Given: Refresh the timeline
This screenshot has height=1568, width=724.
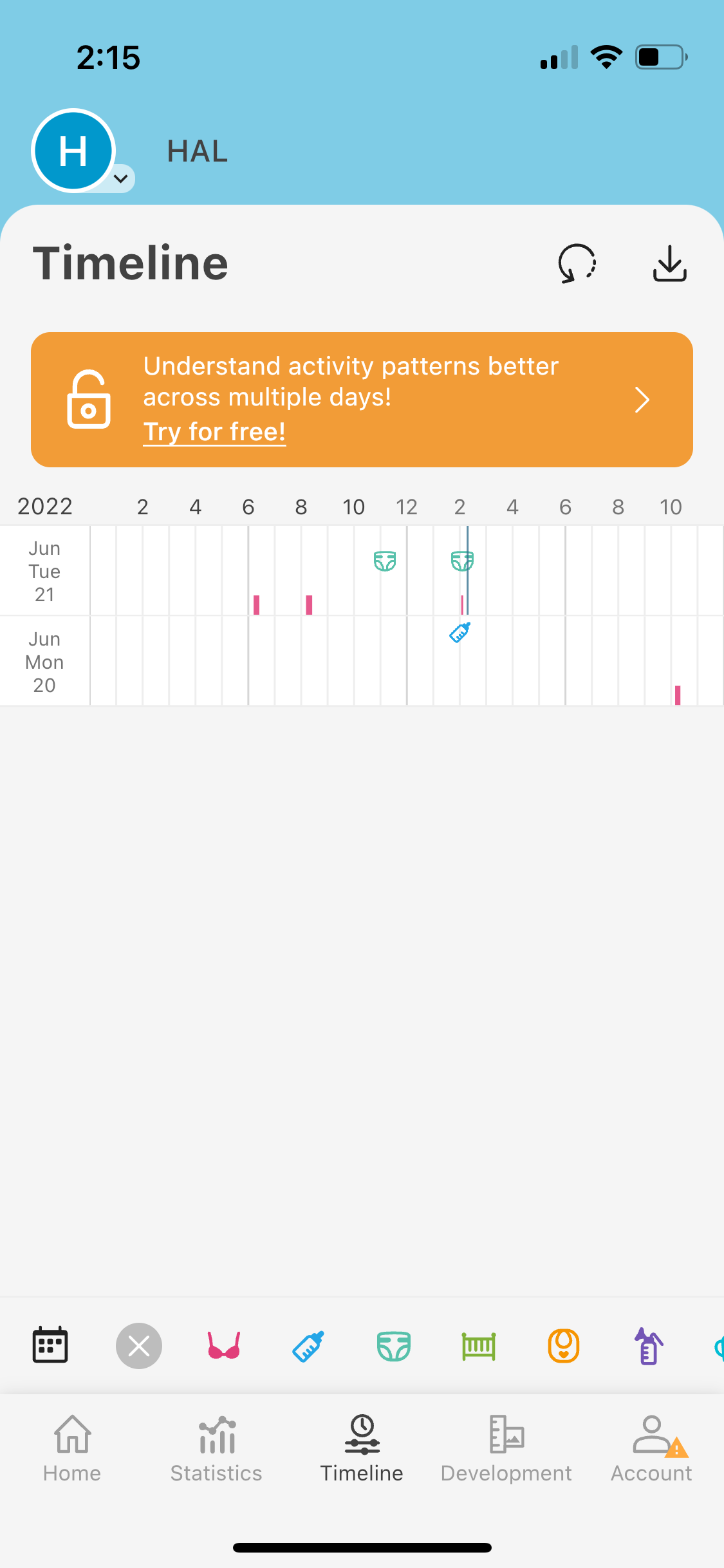Looking at the screenshot, I should (577, 263).
